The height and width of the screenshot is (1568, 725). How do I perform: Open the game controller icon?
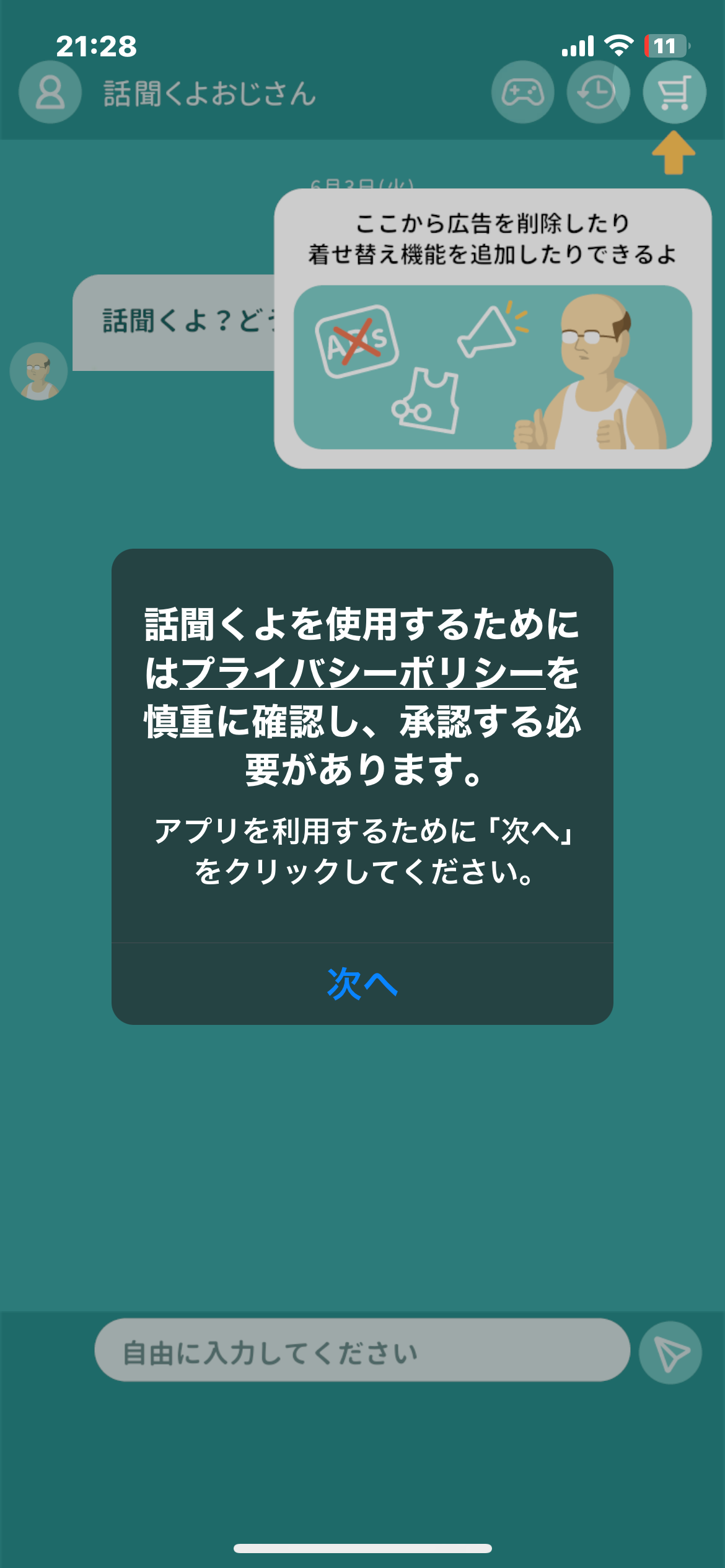click(523, 92)
